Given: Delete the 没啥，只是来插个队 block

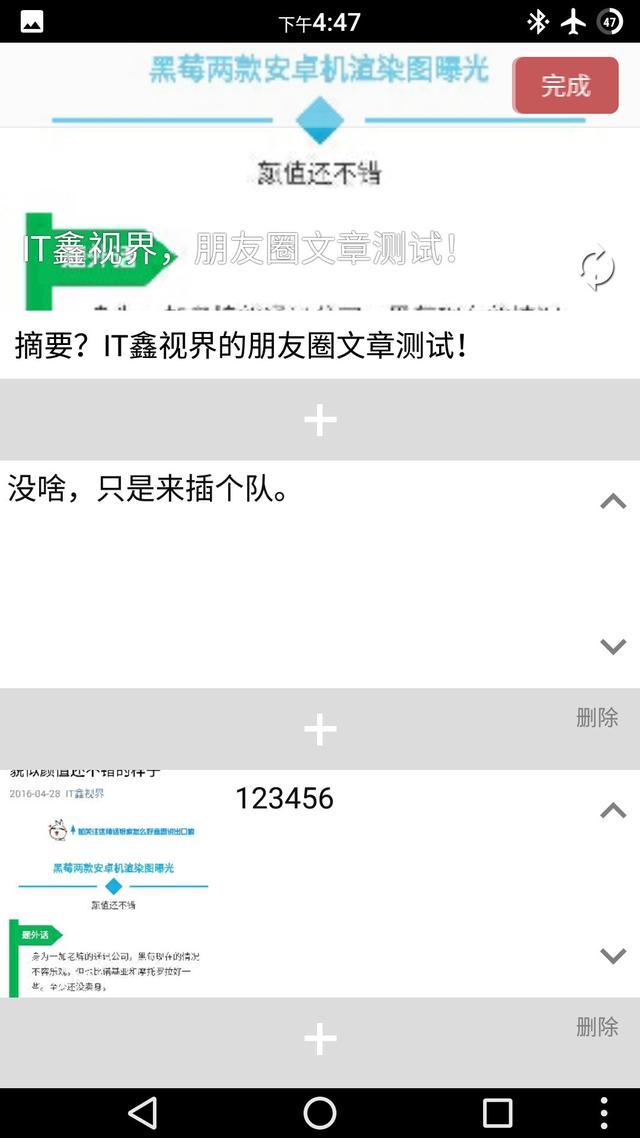Looking at the screenshot, I should pos(597,717).
